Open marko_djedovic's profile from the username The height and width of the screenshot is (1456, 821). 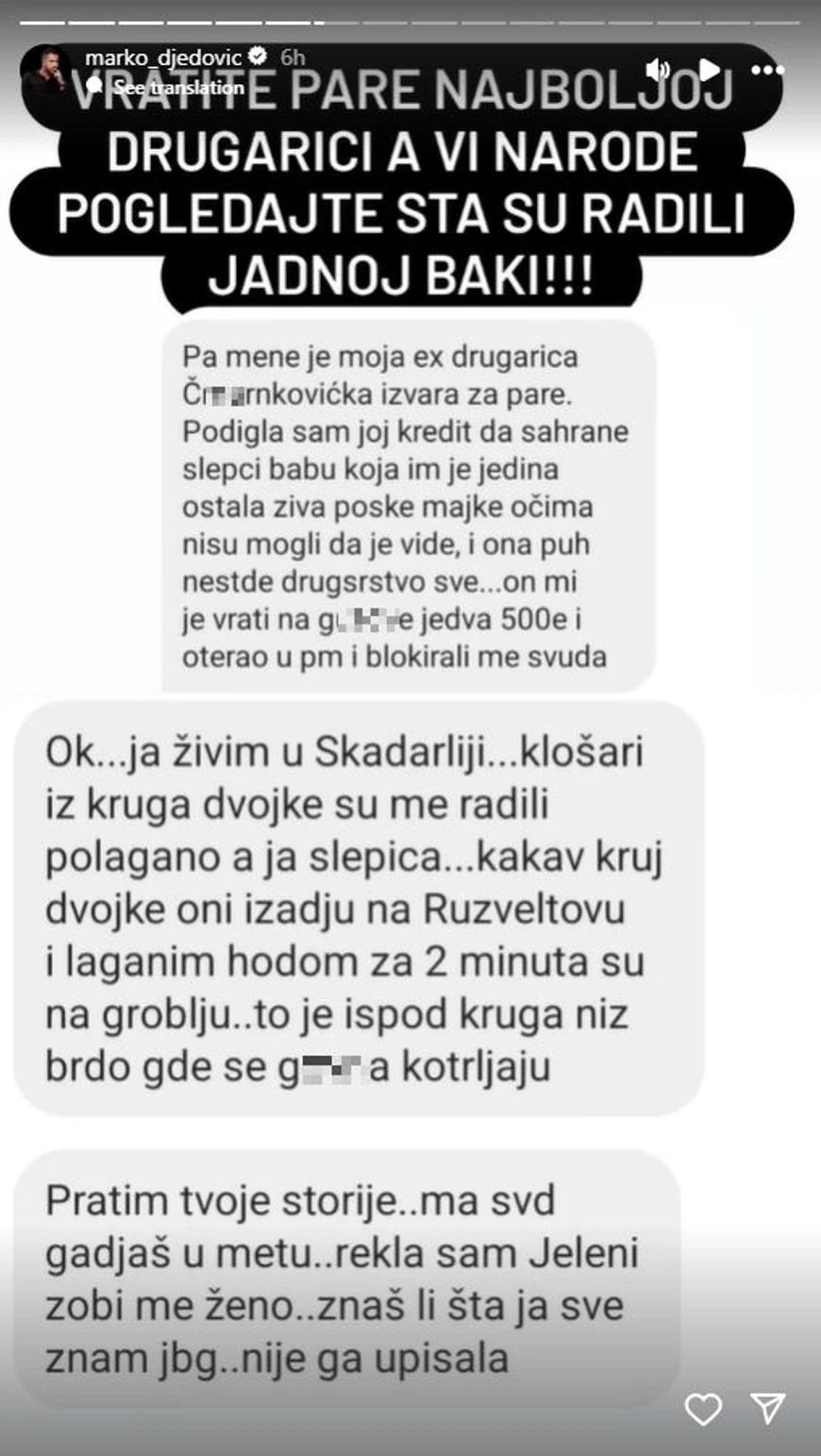(x=162, y=59)
